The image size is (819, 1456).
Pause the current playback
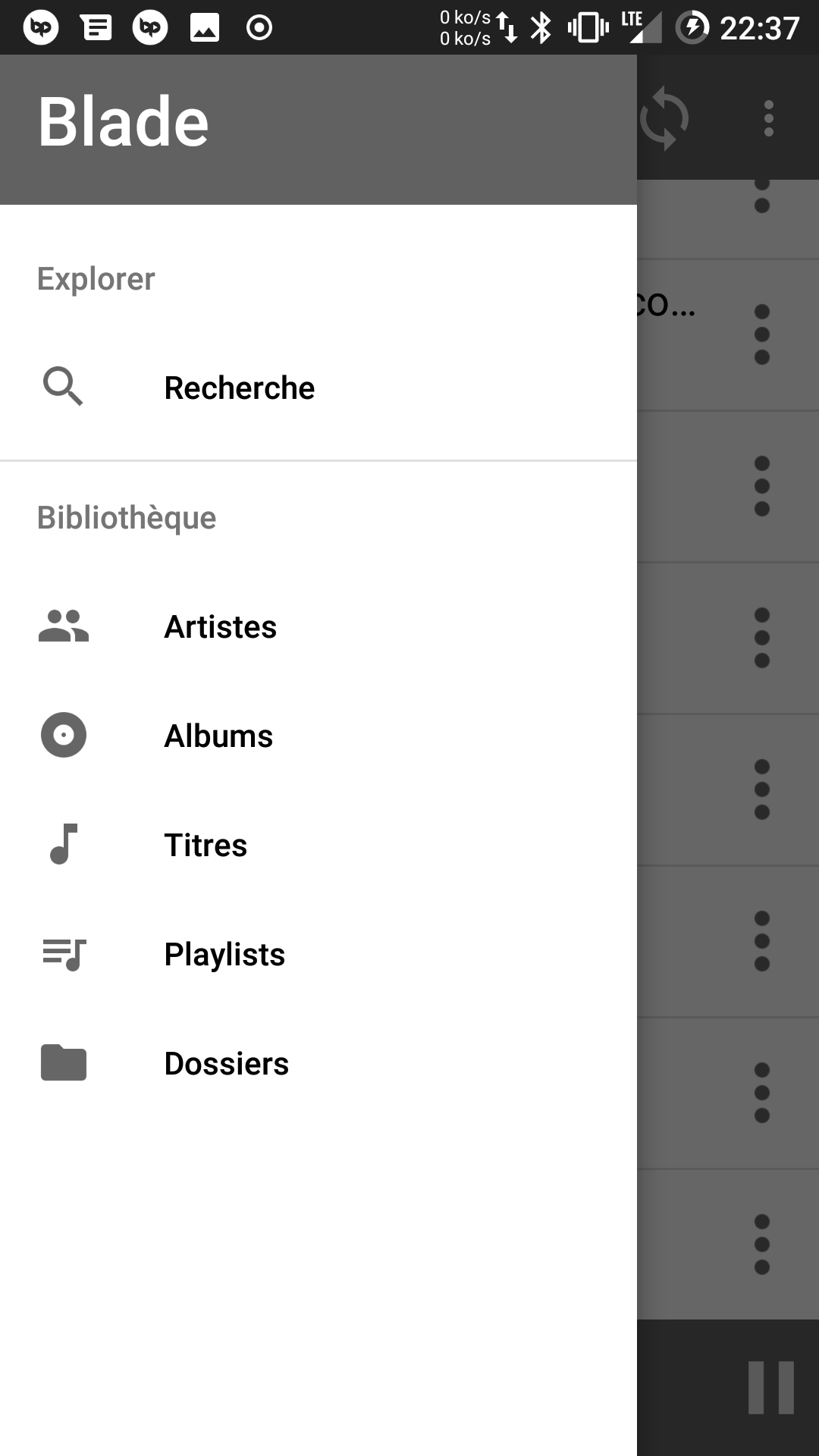pos(770,1388)
